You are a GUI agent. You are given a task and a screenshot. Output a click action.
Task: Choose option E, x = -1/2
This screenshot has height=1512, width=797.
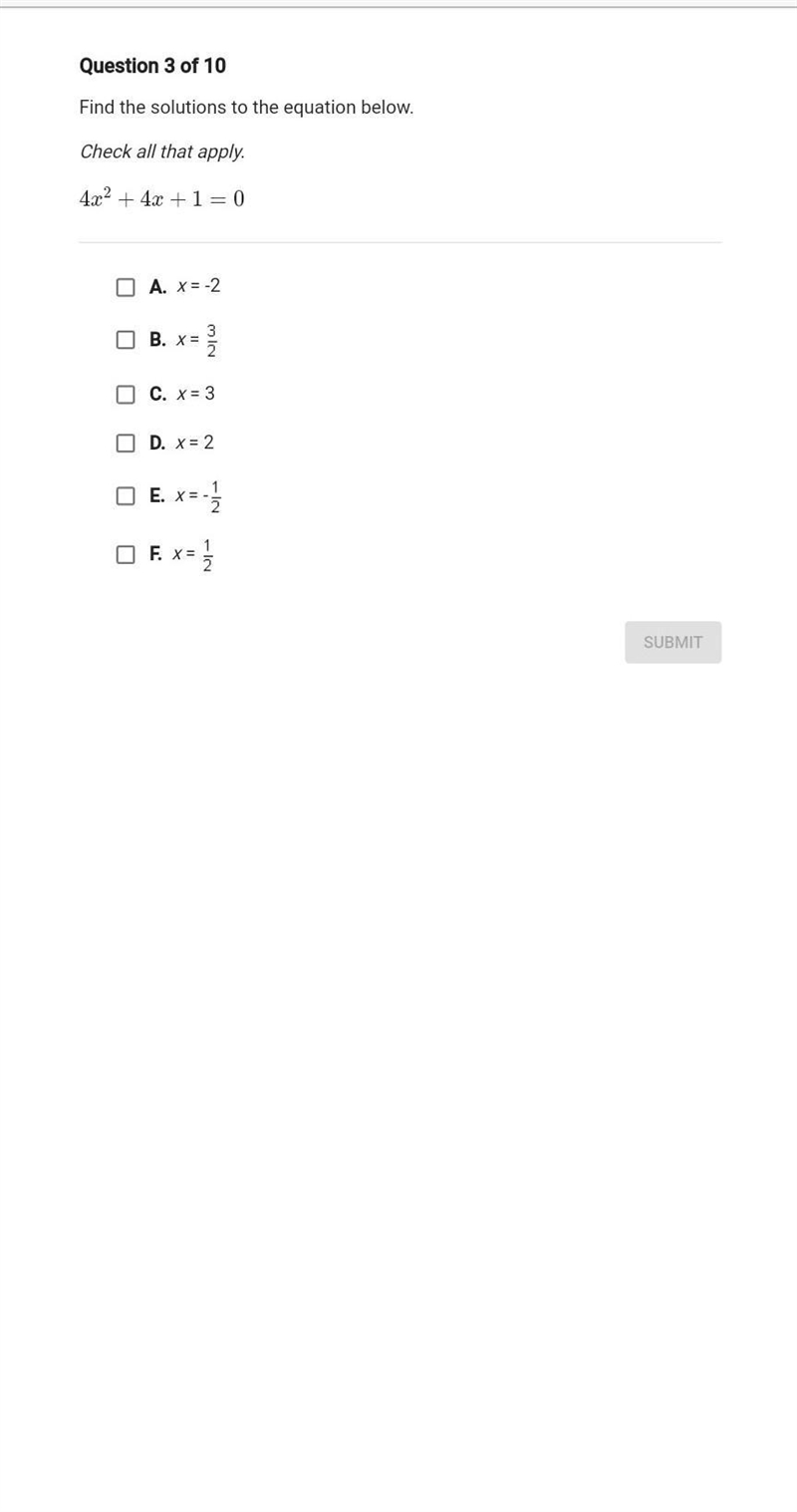126,495
